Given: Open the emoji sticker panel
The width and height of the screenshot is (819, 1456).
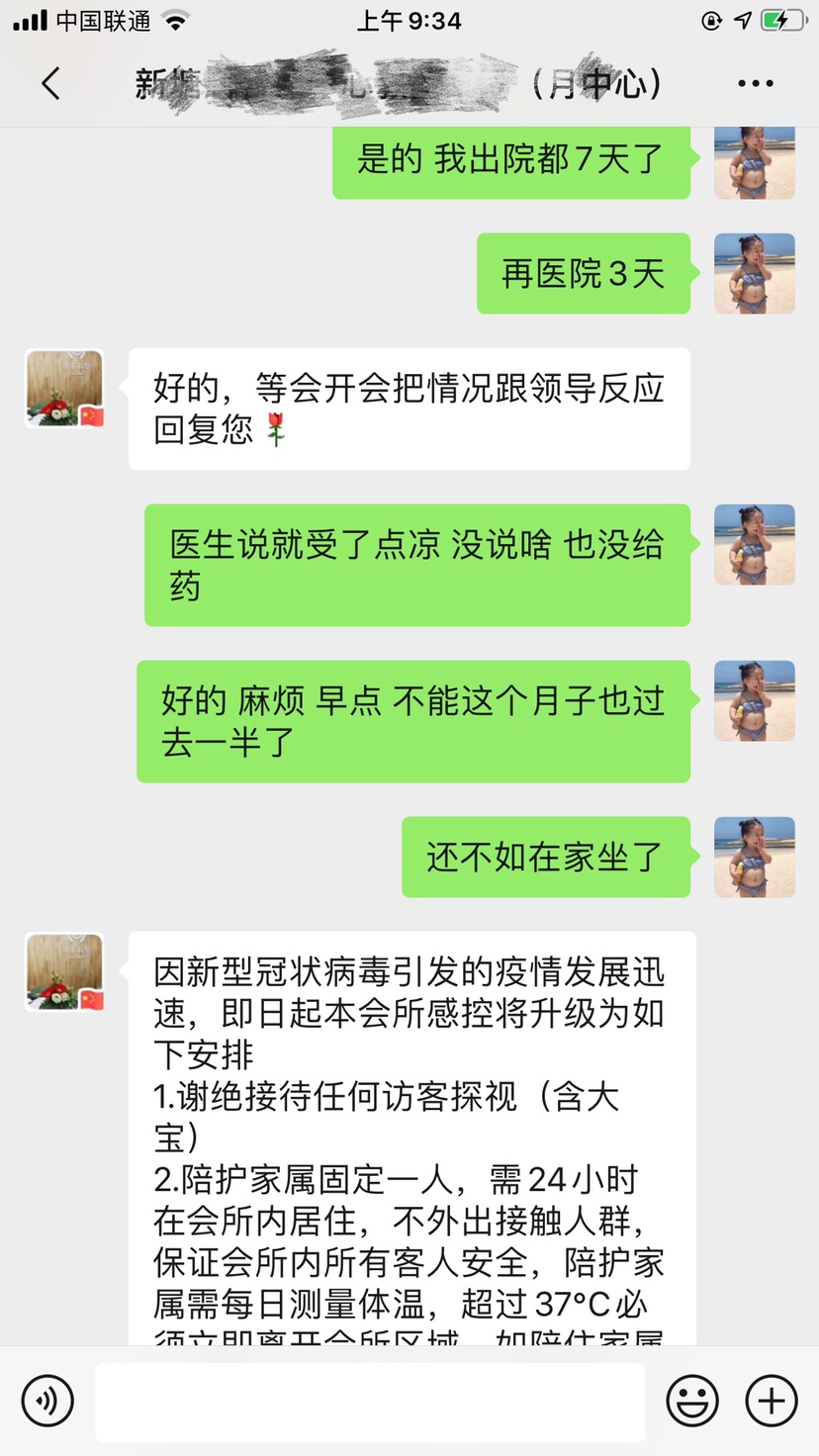Looking at the screenshot, I should tap(692, 1401).
